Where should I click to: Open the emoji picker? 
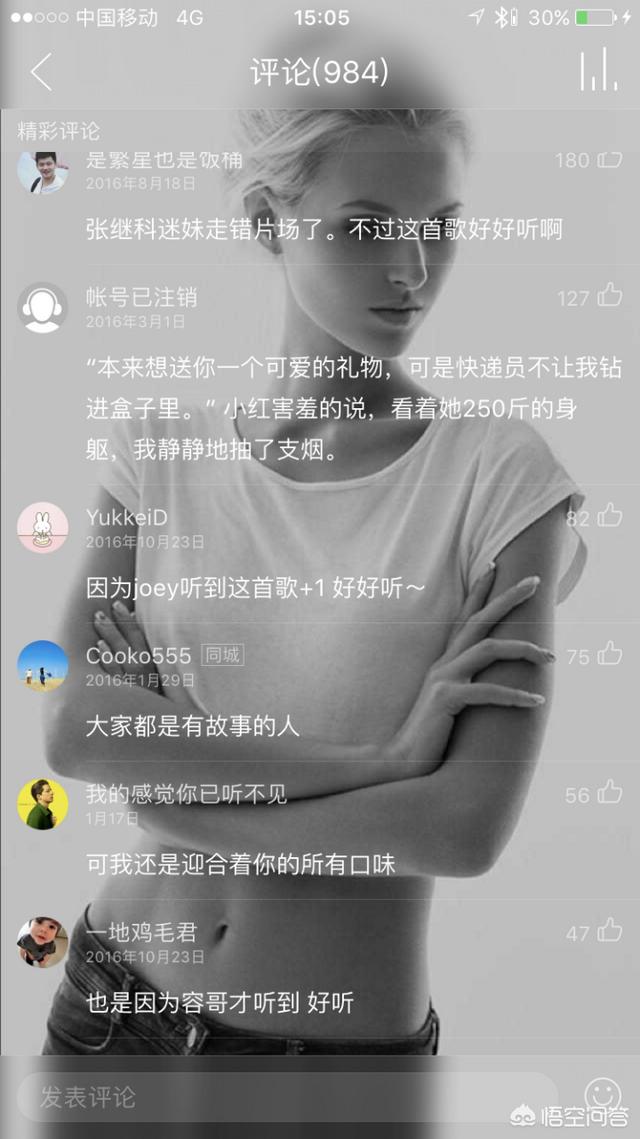tap(603, 1090)
